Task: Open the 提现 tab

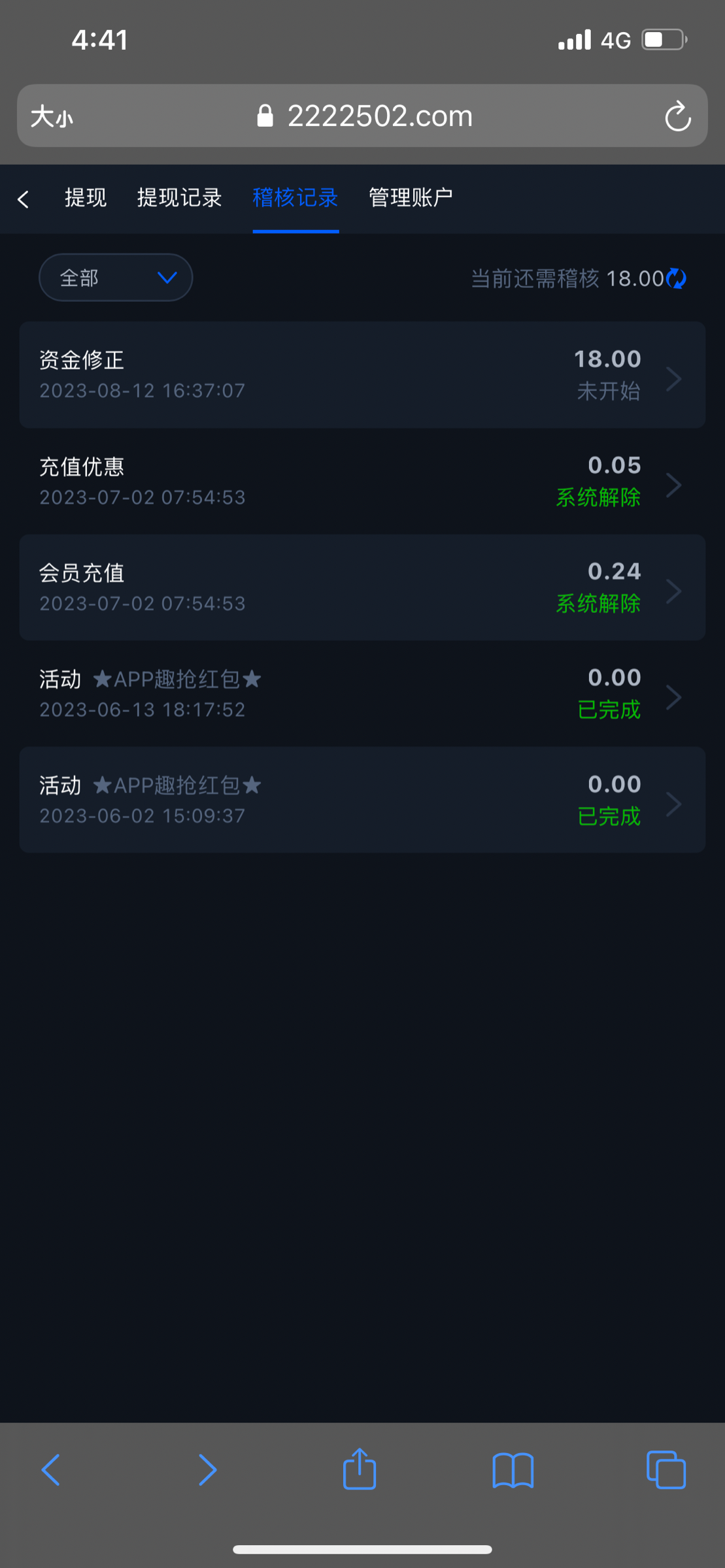Action: coord(85,197)
